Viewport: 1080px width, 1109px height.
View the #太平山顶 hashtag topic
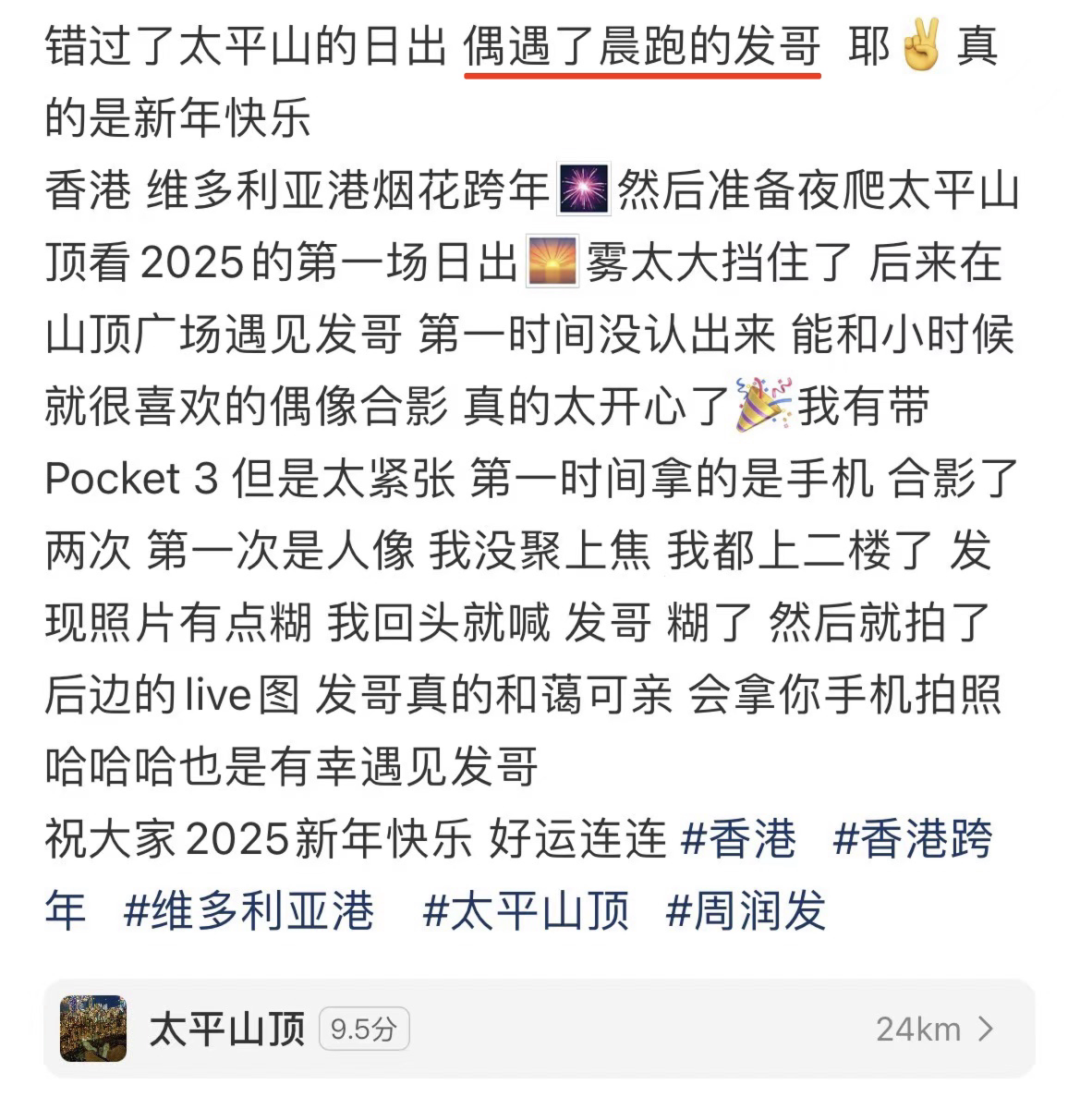[x=526, y=911]
